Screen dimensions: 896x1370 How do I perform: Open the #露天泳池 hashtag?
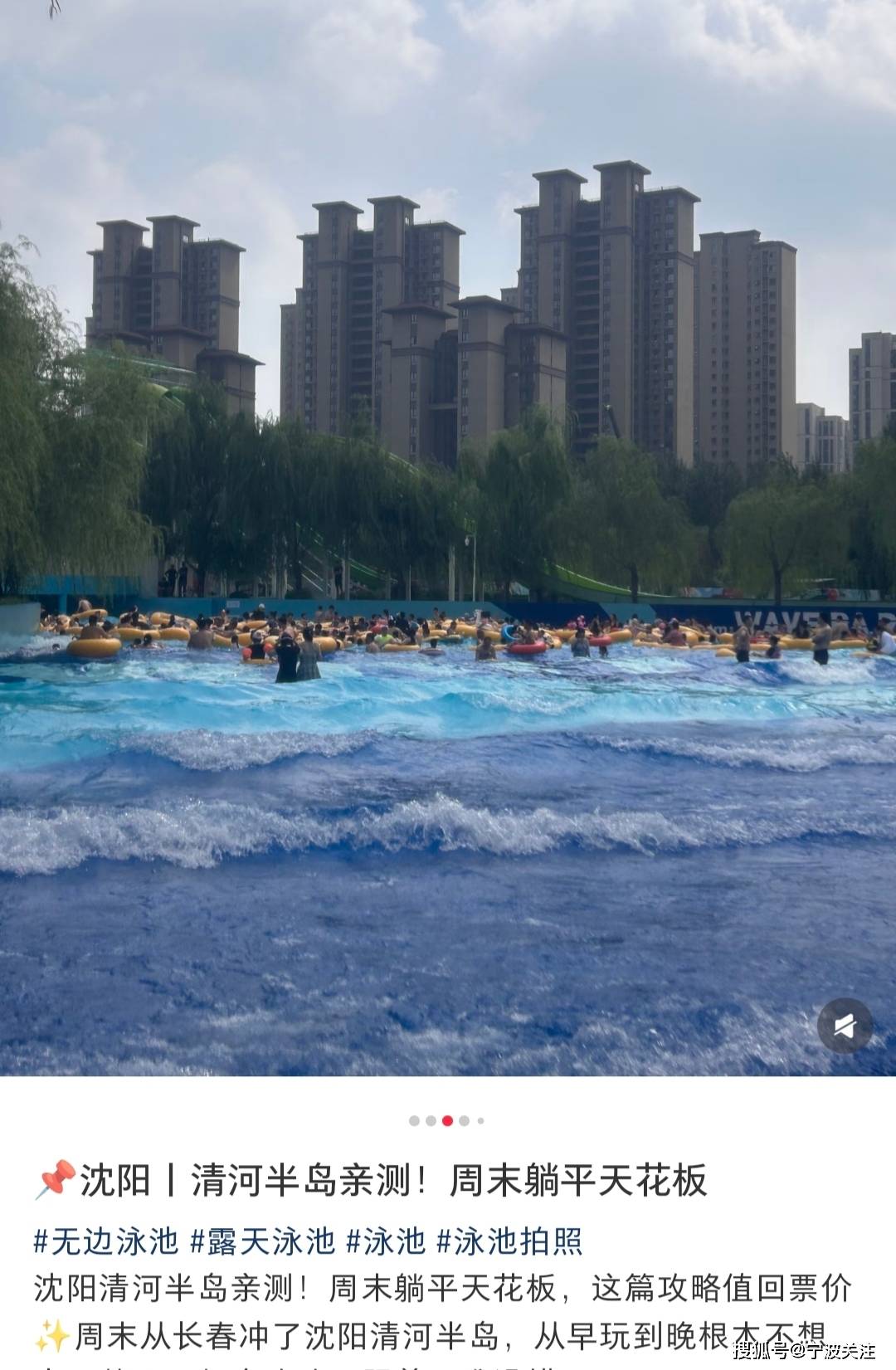pyautogui.click(x=262, y=1241)
